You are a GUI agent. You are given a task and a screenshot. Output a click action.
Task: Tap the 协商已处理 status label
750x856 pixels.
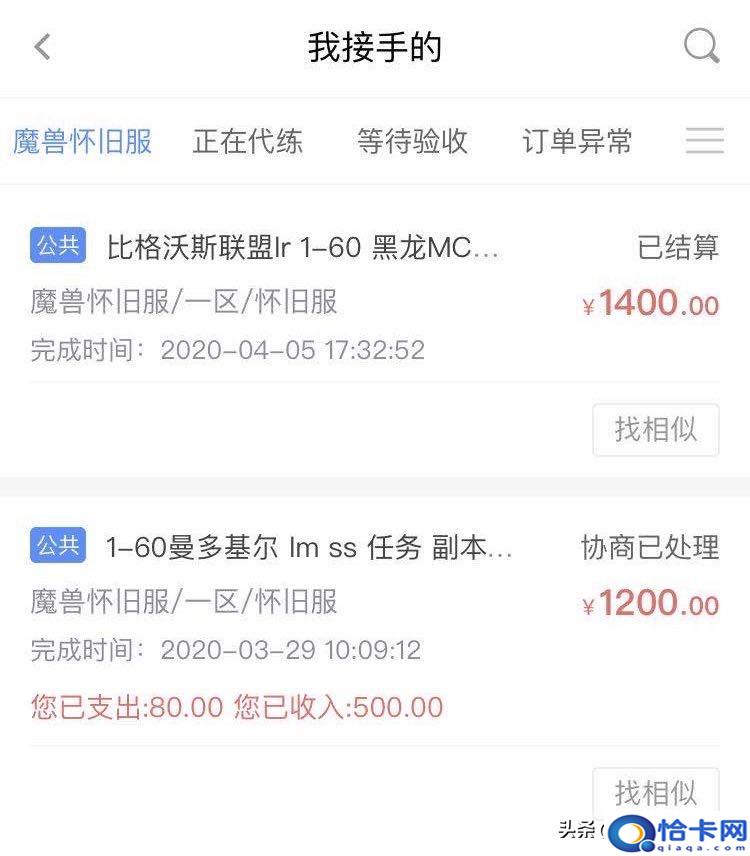(x=650, y=547)
